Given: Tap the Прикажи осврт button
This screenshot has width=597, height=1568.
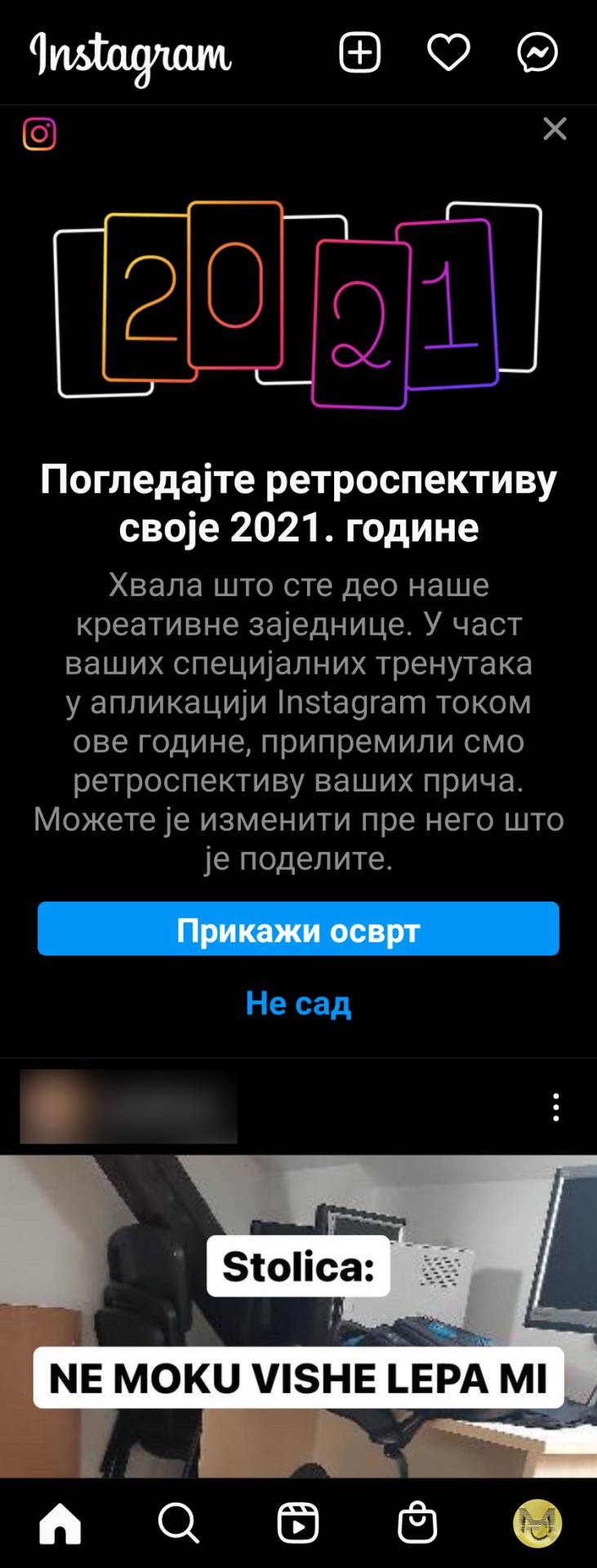Looking at the screenshot, I should tap(298, 929).
